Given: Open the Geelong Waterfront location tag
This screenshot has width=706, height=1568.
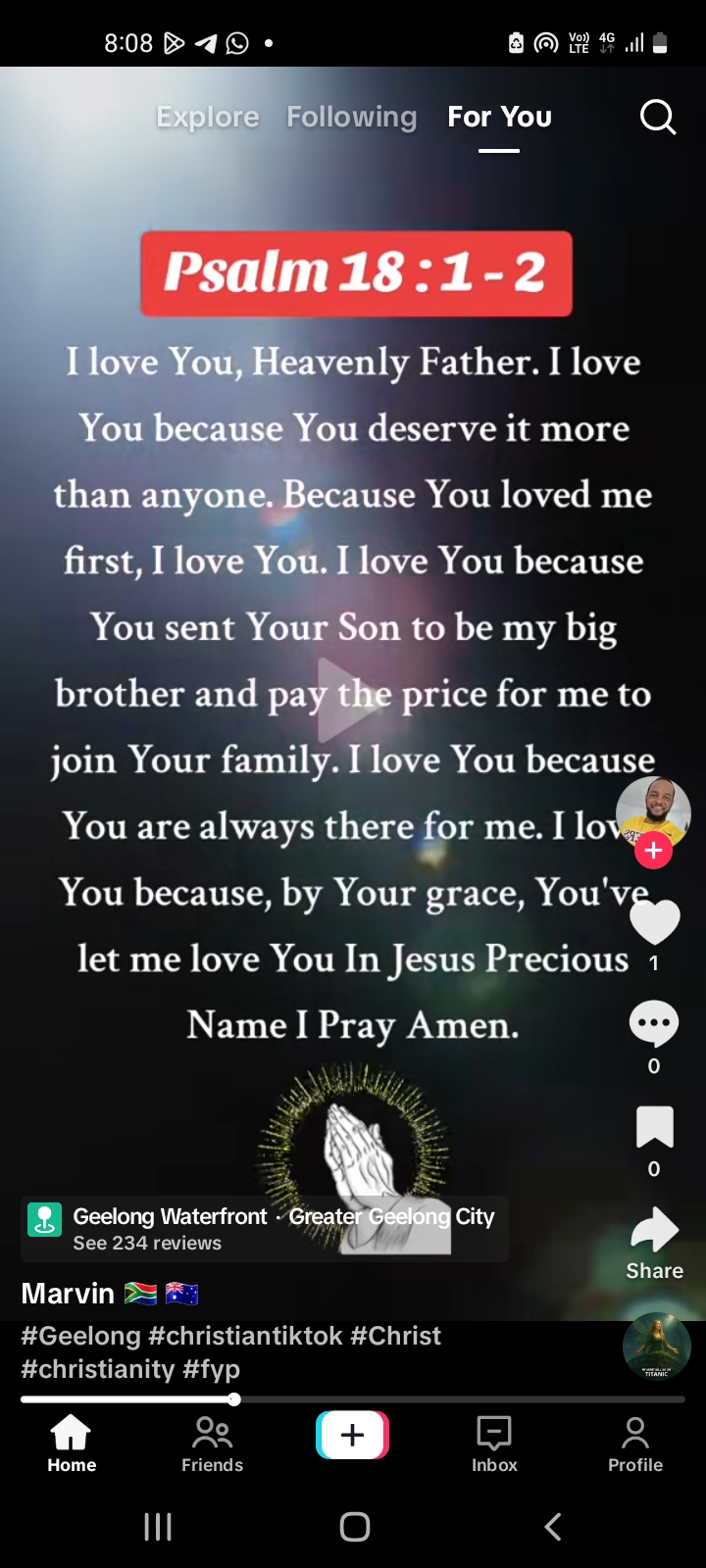Looking at the screenshot, I should coord(265,1228).
